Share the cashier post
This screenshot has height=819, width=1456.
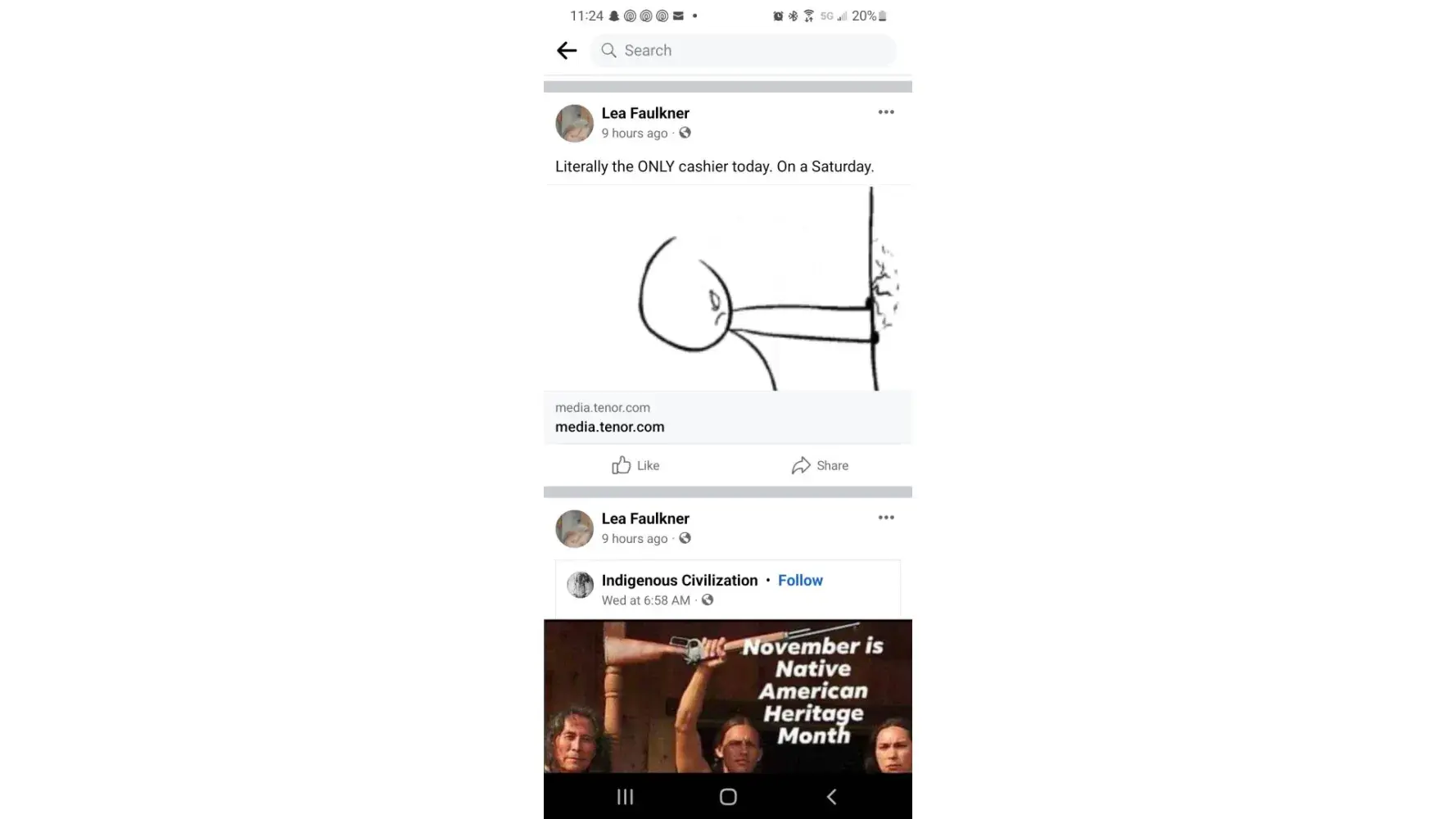click(x=820, y=465)
